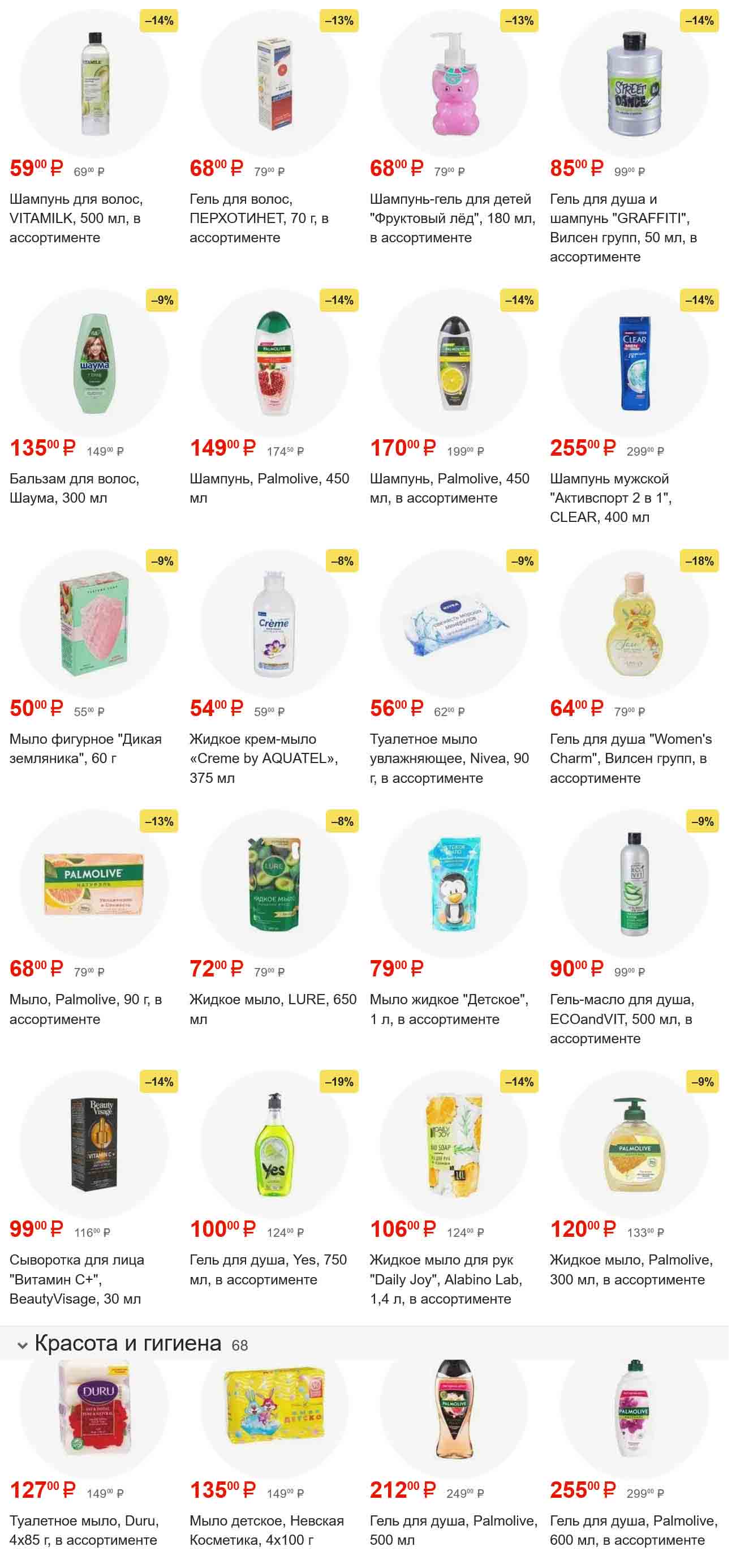736x1568 pixels.
Task: Select Шаума hair balm 300 мл
Action: [94, 363]
